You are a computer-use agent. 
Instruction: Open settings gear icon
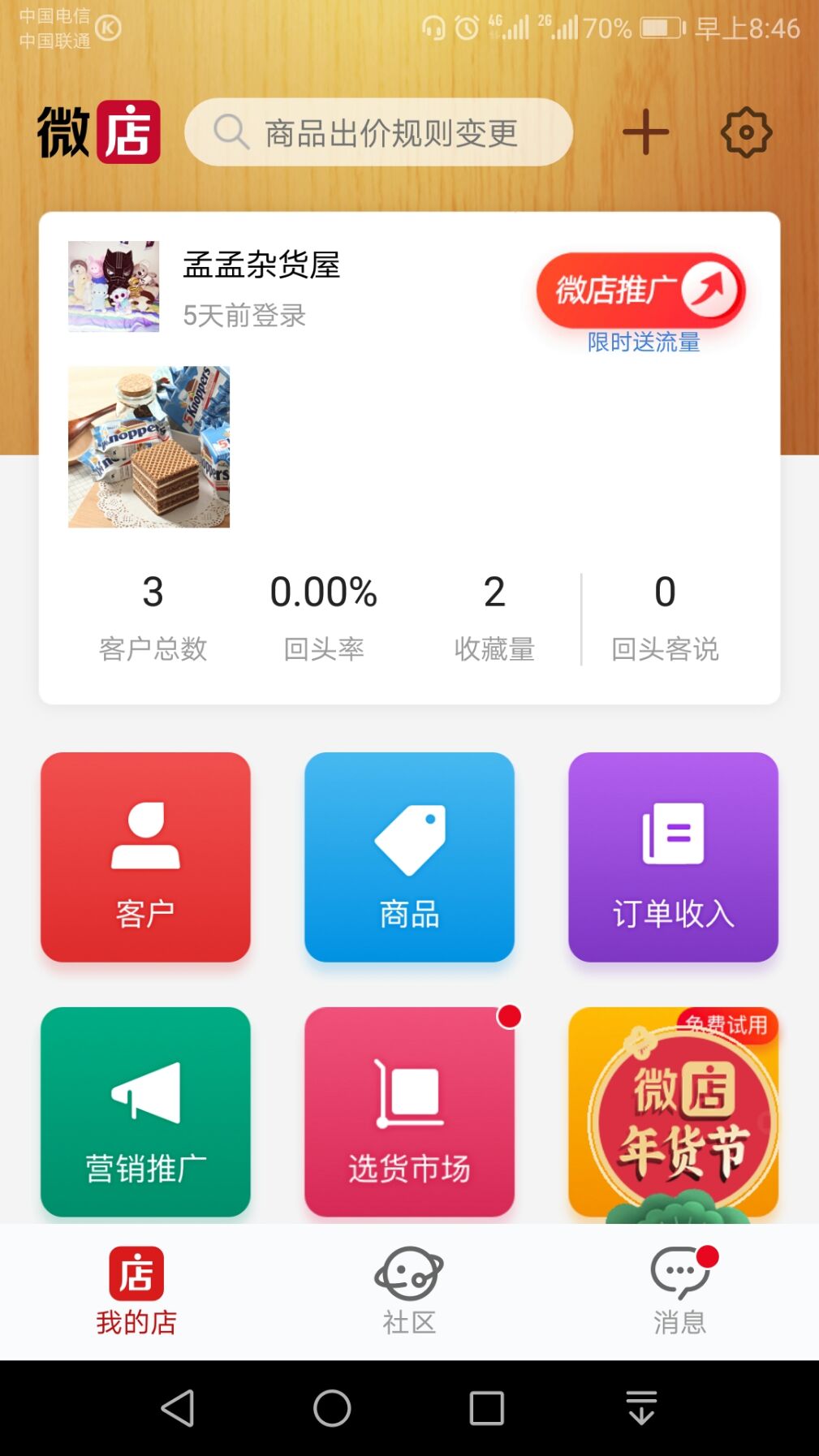pos(746,132)
